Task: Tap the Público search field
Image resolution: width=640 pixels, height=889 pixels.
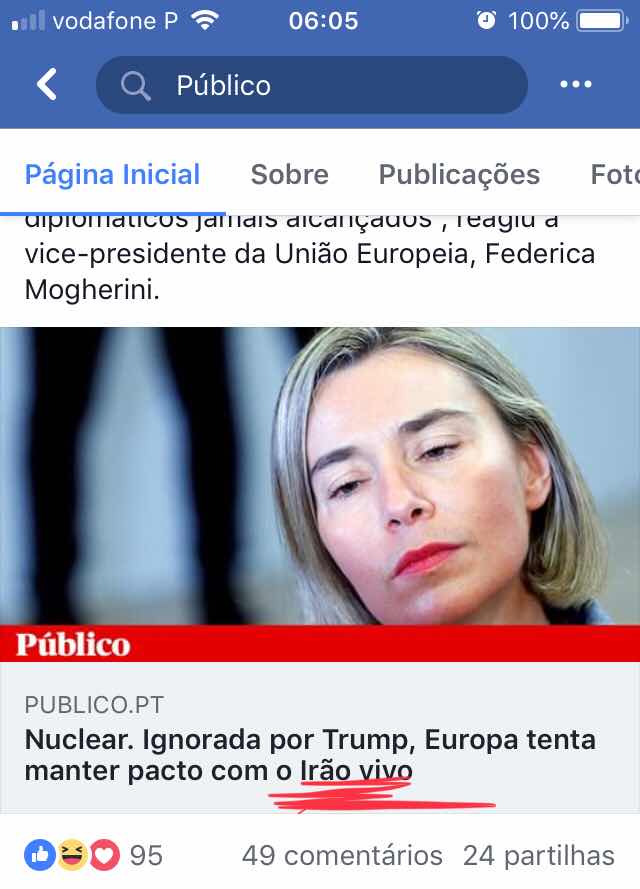Action: (310, 85)
